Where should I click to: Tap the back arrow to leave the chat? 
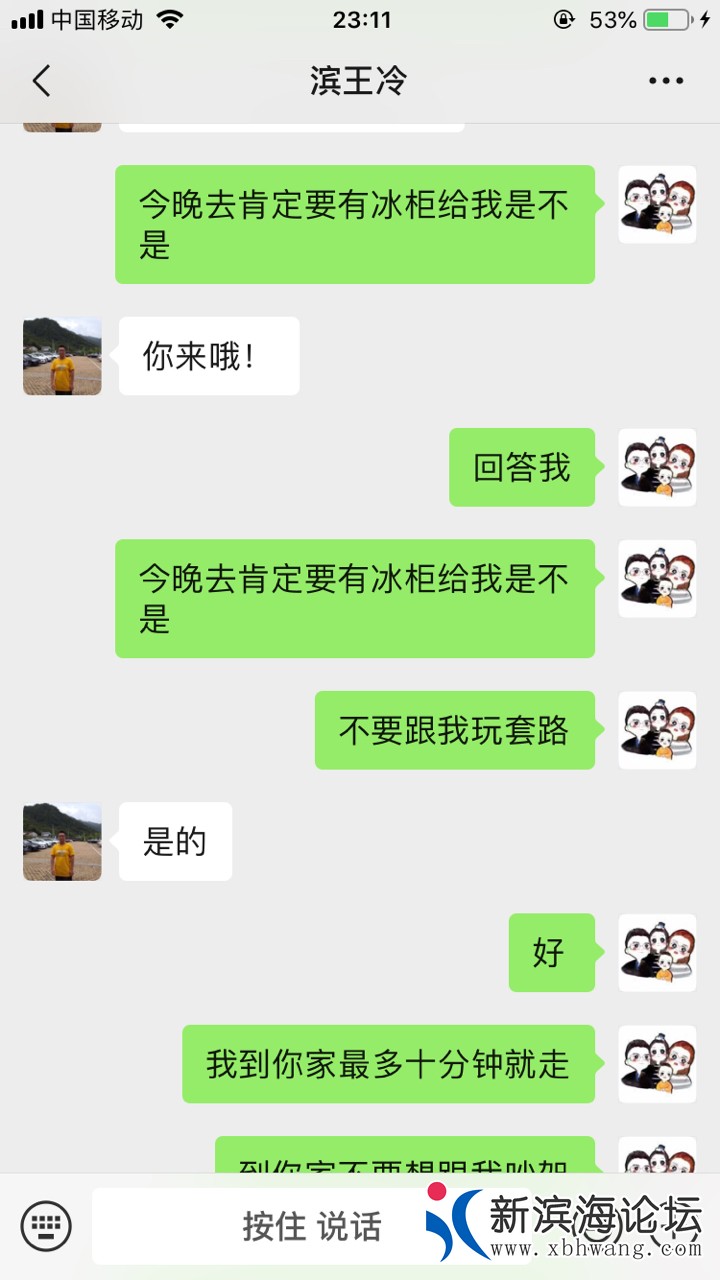pyautogui.click(x=40, y=80)
